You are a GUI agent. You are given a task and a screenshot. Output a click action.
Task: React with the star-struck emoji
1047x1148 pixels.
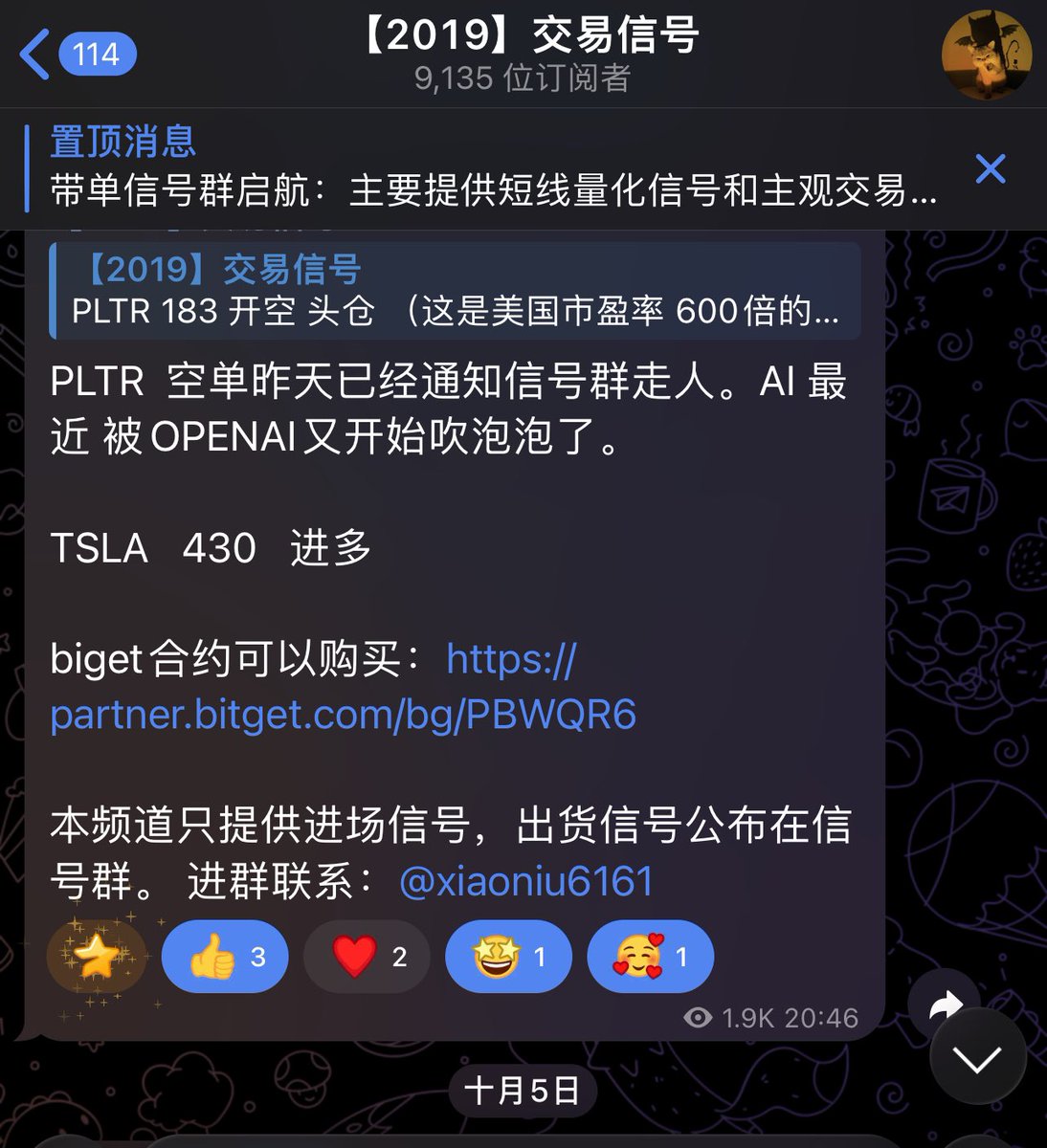pyautogui.click(x=508, y=957)
